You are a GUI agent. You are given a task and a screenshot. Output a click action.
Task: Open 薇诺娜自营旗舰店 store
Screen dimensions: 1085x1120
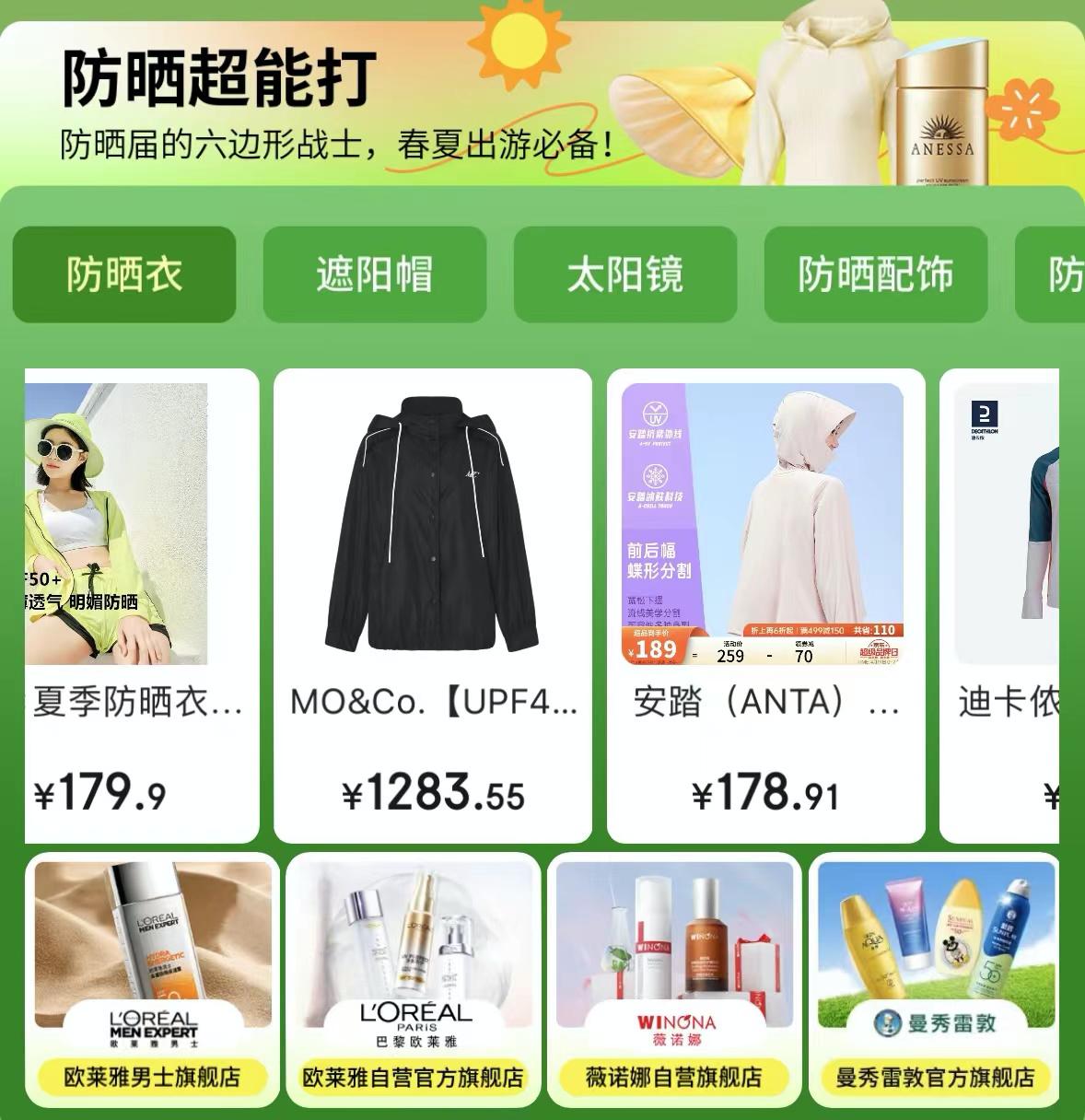[x=675, y=980]
